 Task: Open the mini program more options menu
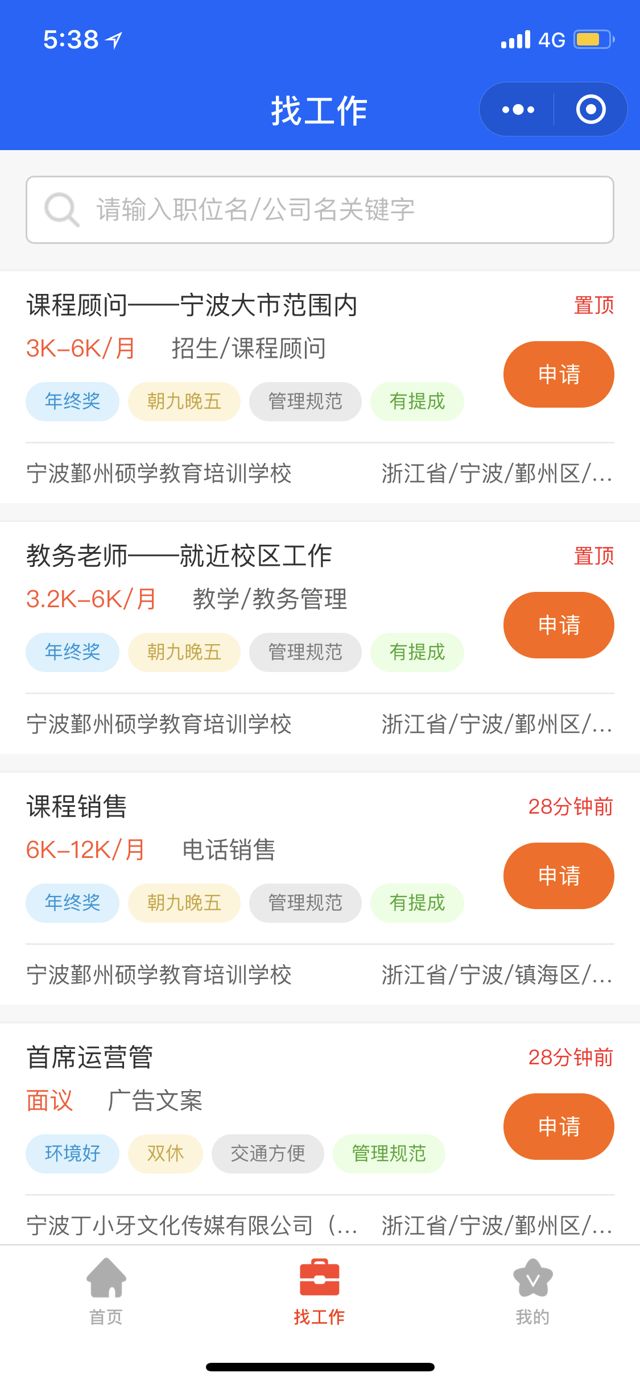tap(518, 109)
